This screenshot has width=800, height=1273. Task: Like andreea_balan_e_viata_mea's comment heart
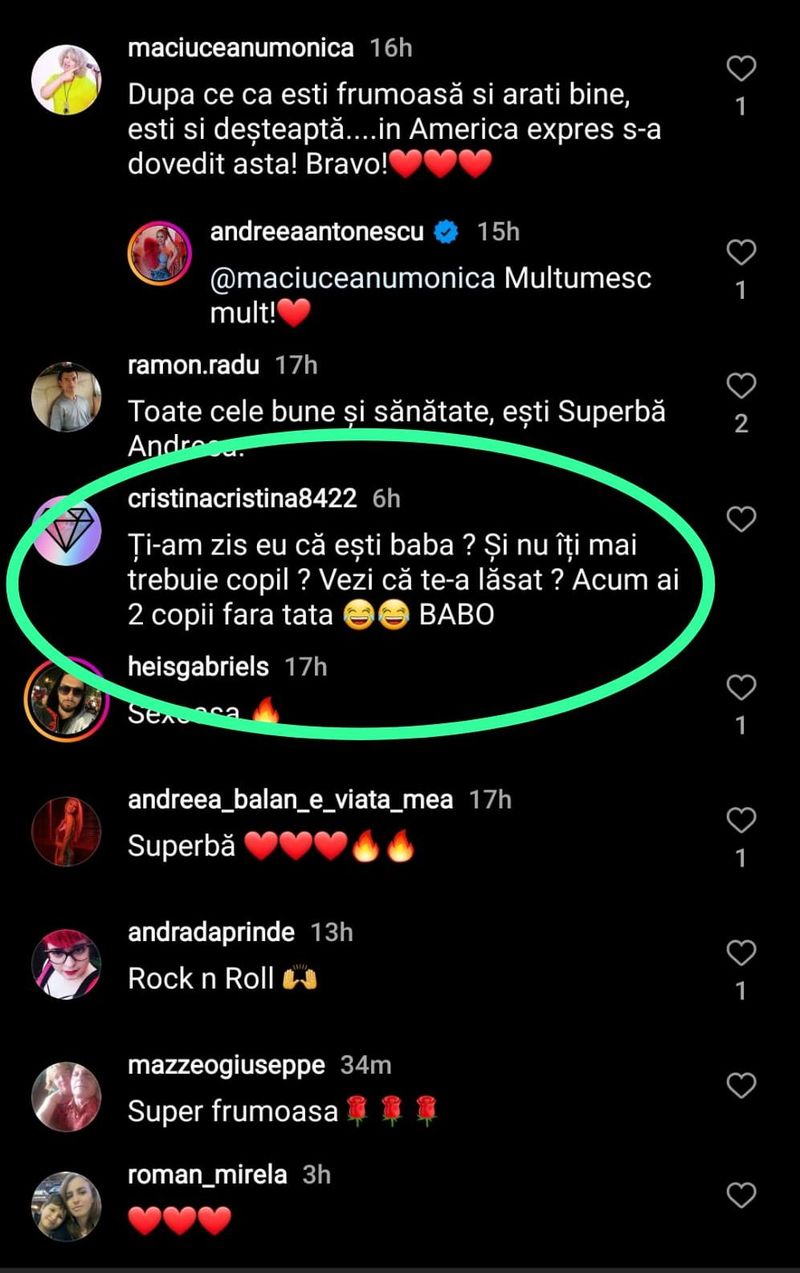[x=740, y=820]
